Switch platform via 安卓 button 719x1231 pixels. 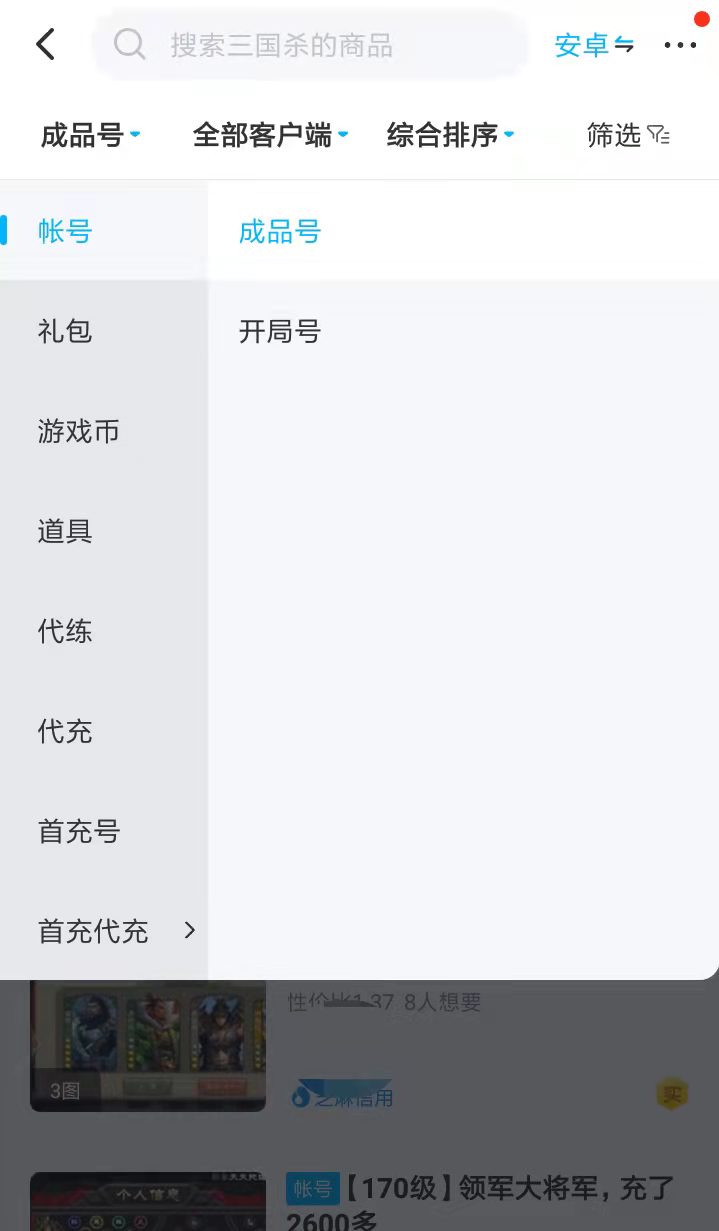coord(594,45)
